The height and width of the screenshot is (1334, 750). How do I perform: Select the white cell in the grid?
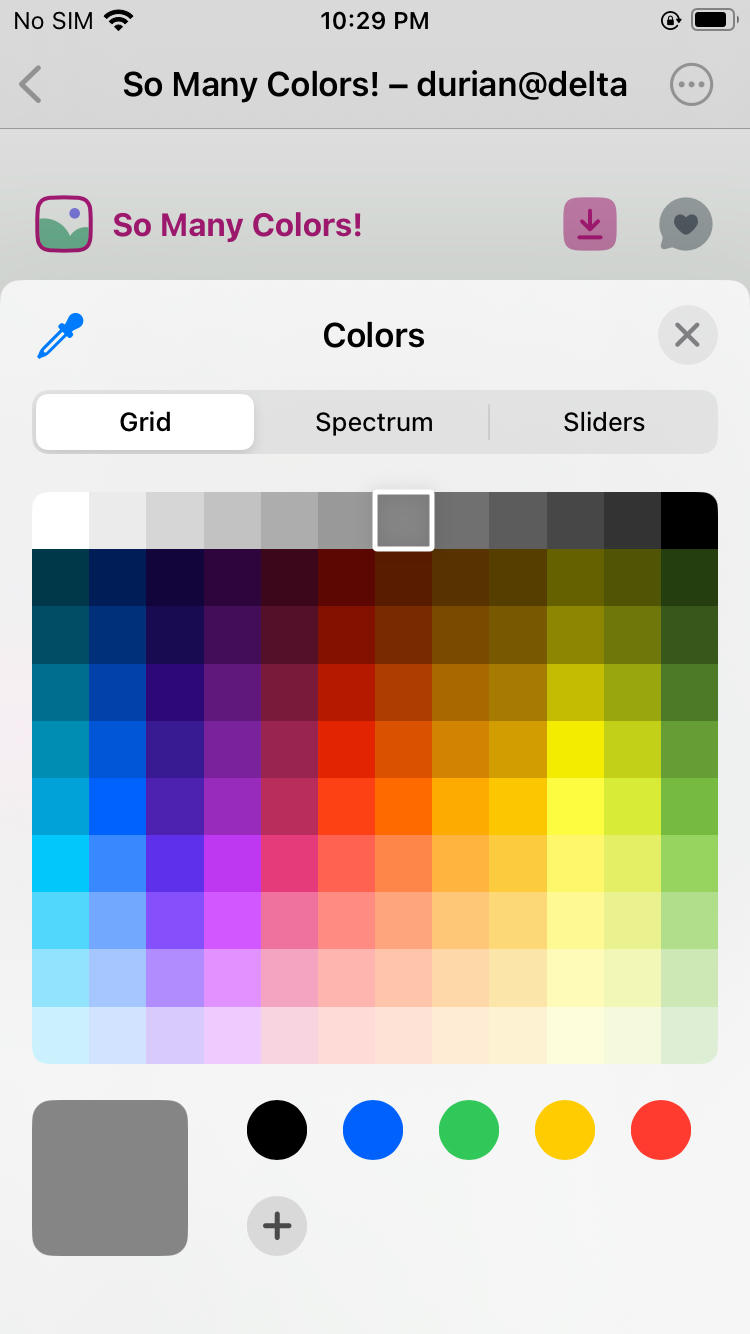click(x=61, y=520)
